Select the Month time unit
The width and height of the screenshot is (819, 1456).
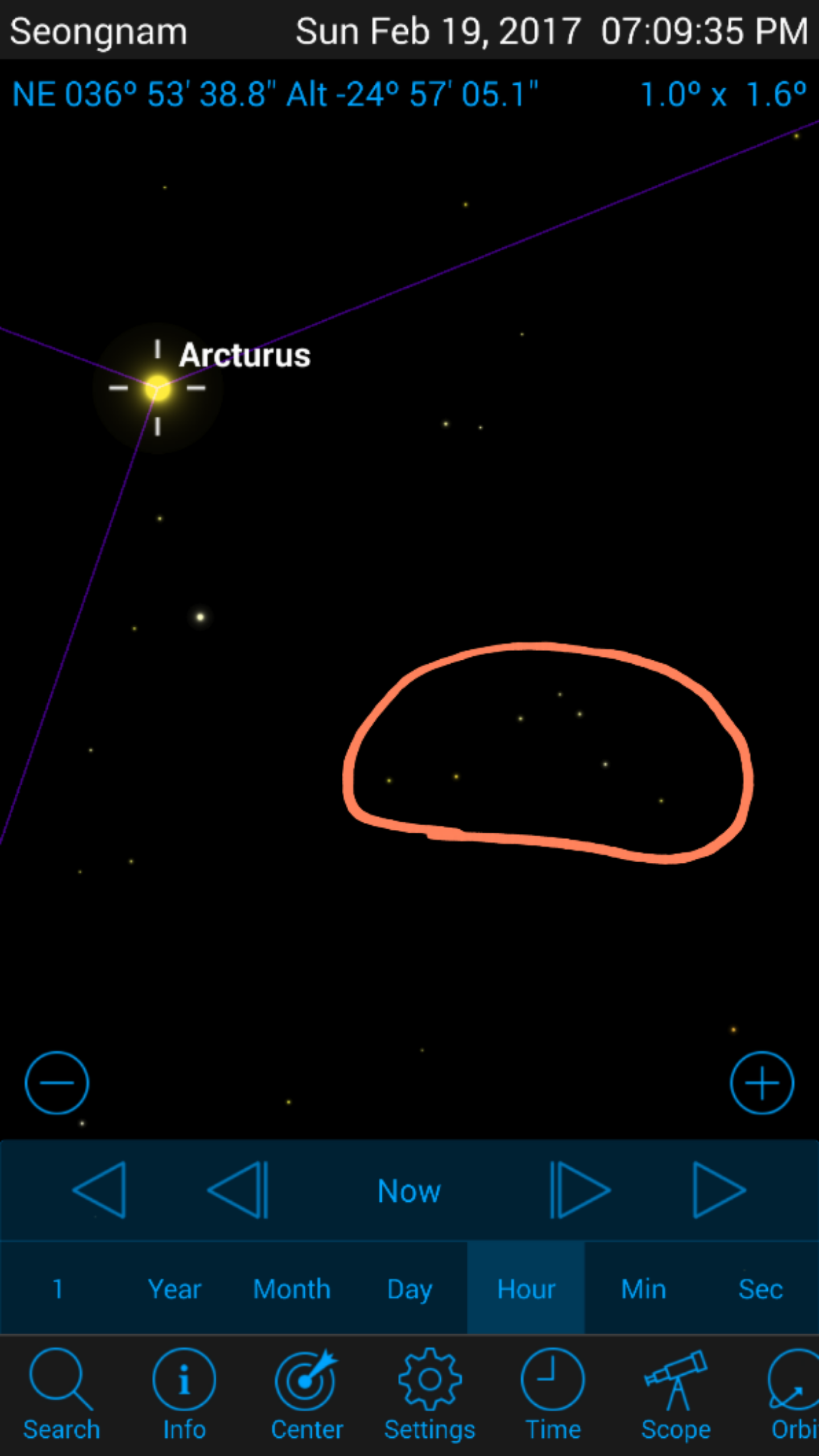[292, 1289]
